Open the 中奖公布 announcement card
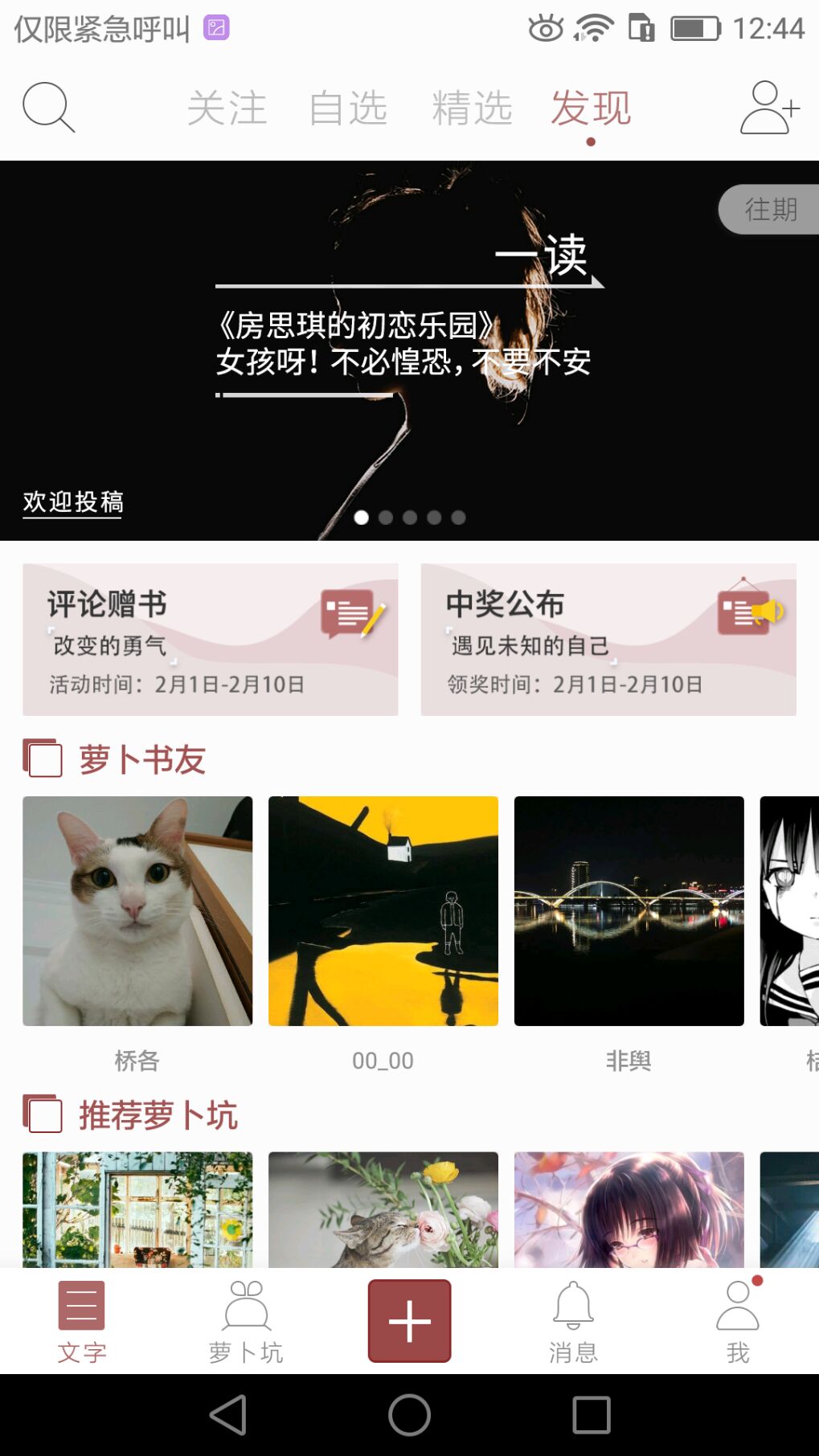819x1456 pixels. tap(608, 640)
